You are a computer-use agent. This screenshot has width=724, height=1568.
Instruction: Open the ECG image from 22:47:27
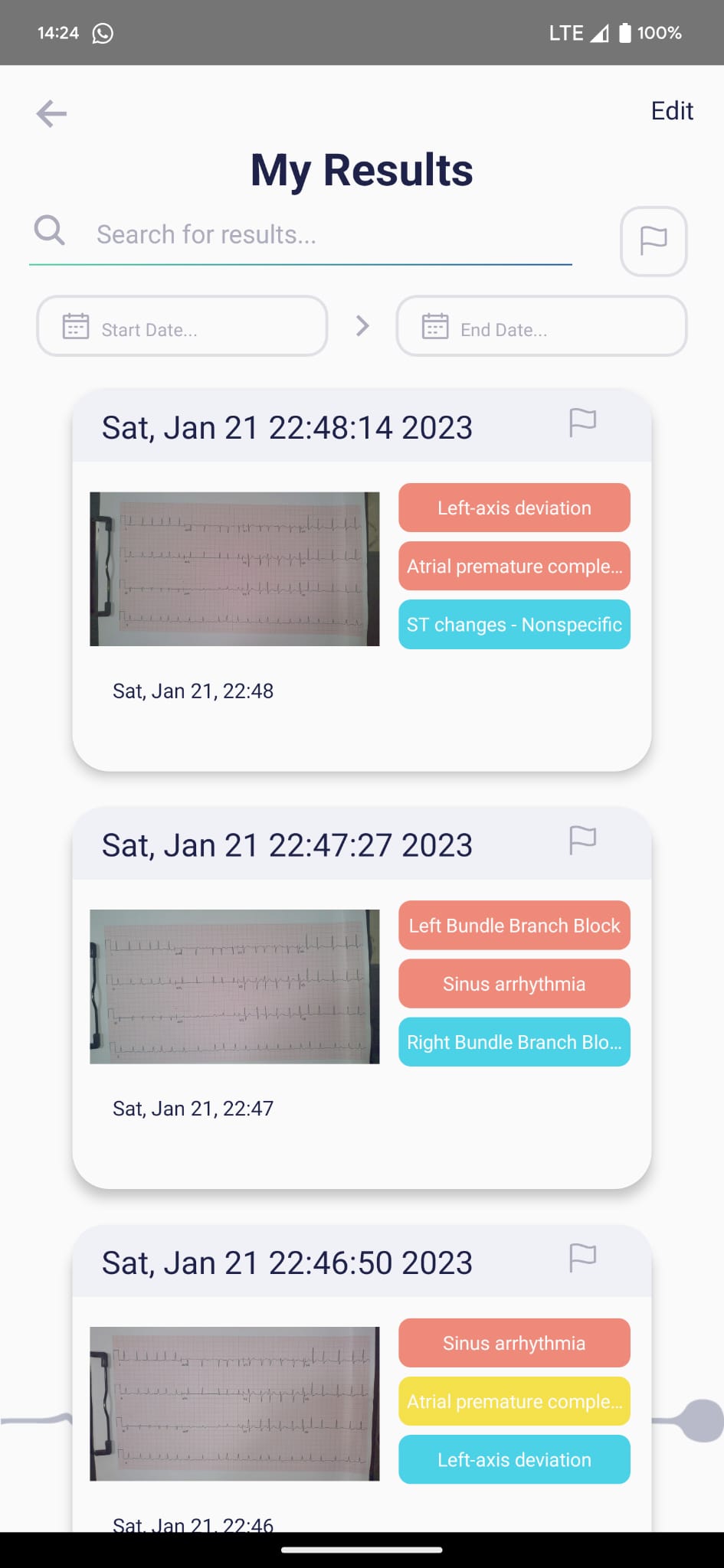point(234,986)
